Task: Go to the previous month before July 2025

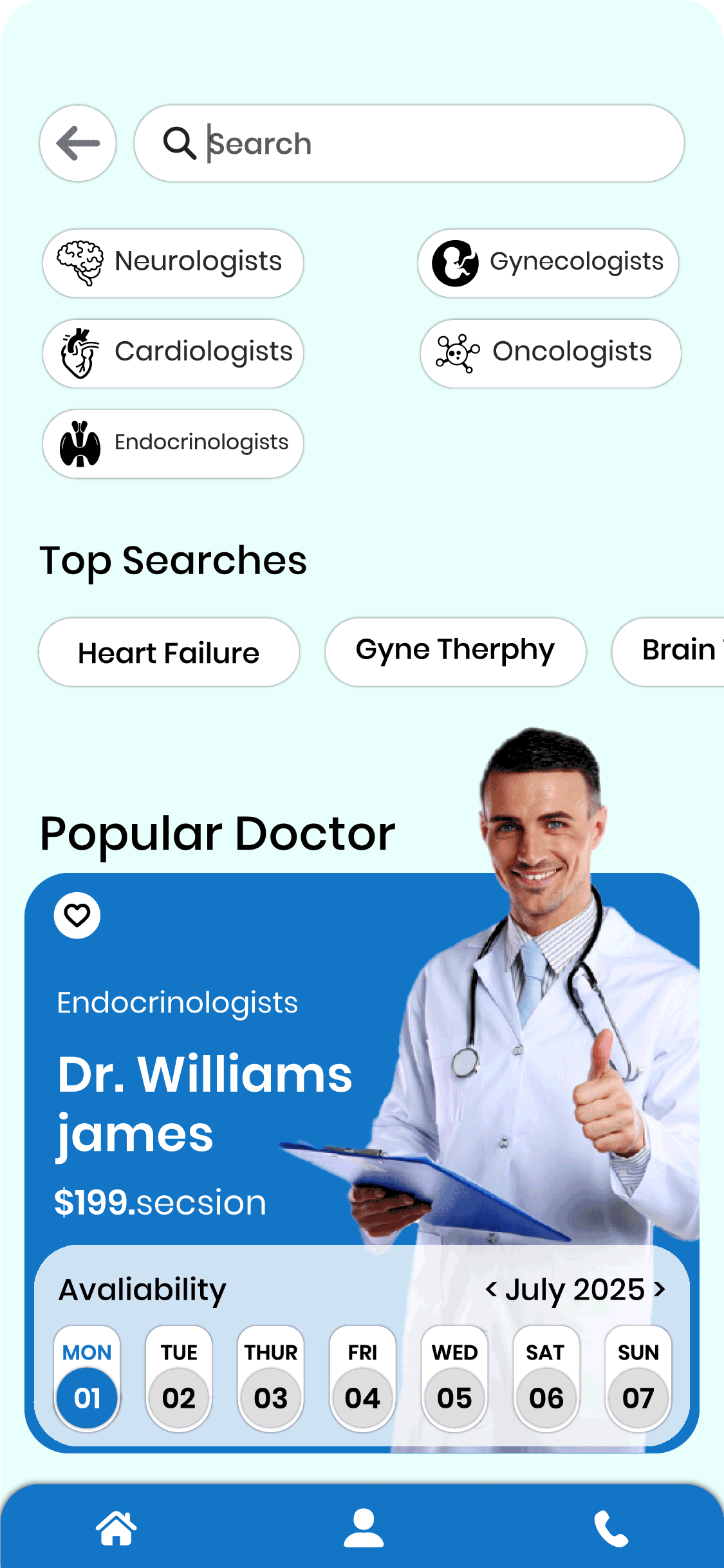Action: [491, 1289]
